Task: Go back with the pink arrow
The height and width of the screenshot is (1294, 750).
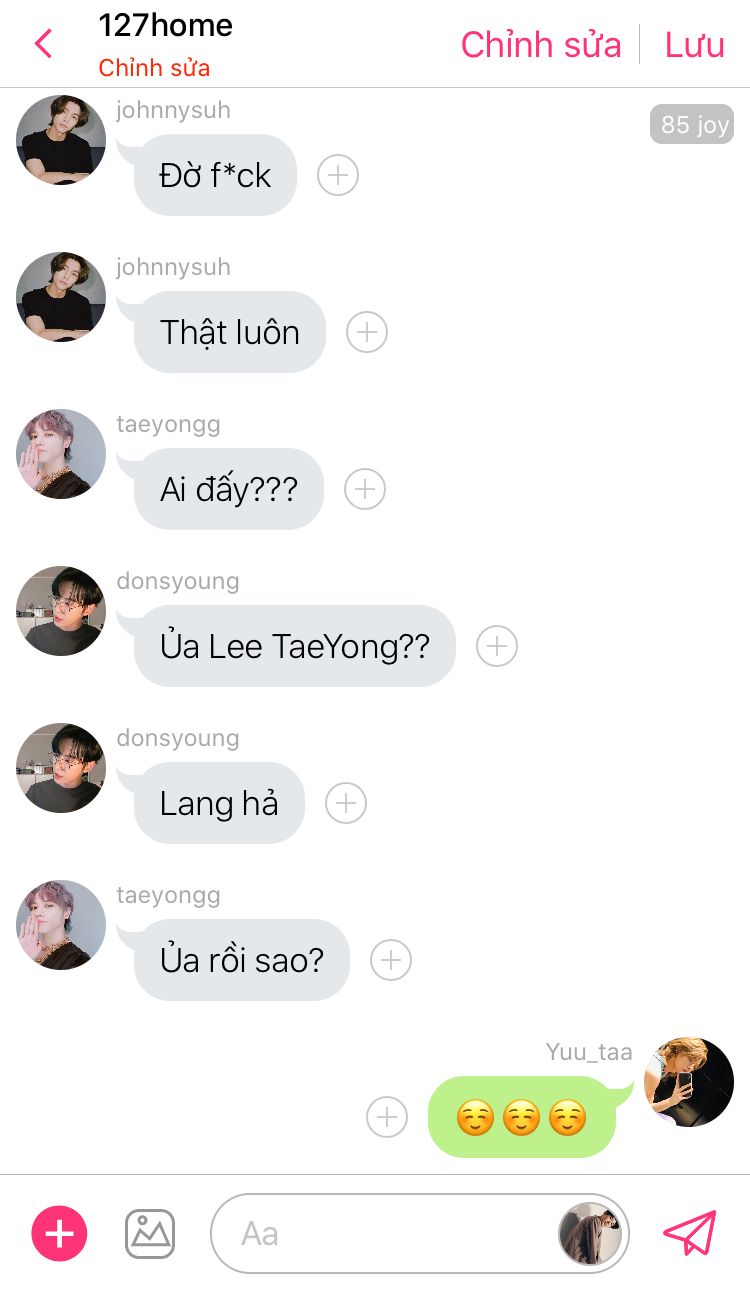Action: coord(43,44)
